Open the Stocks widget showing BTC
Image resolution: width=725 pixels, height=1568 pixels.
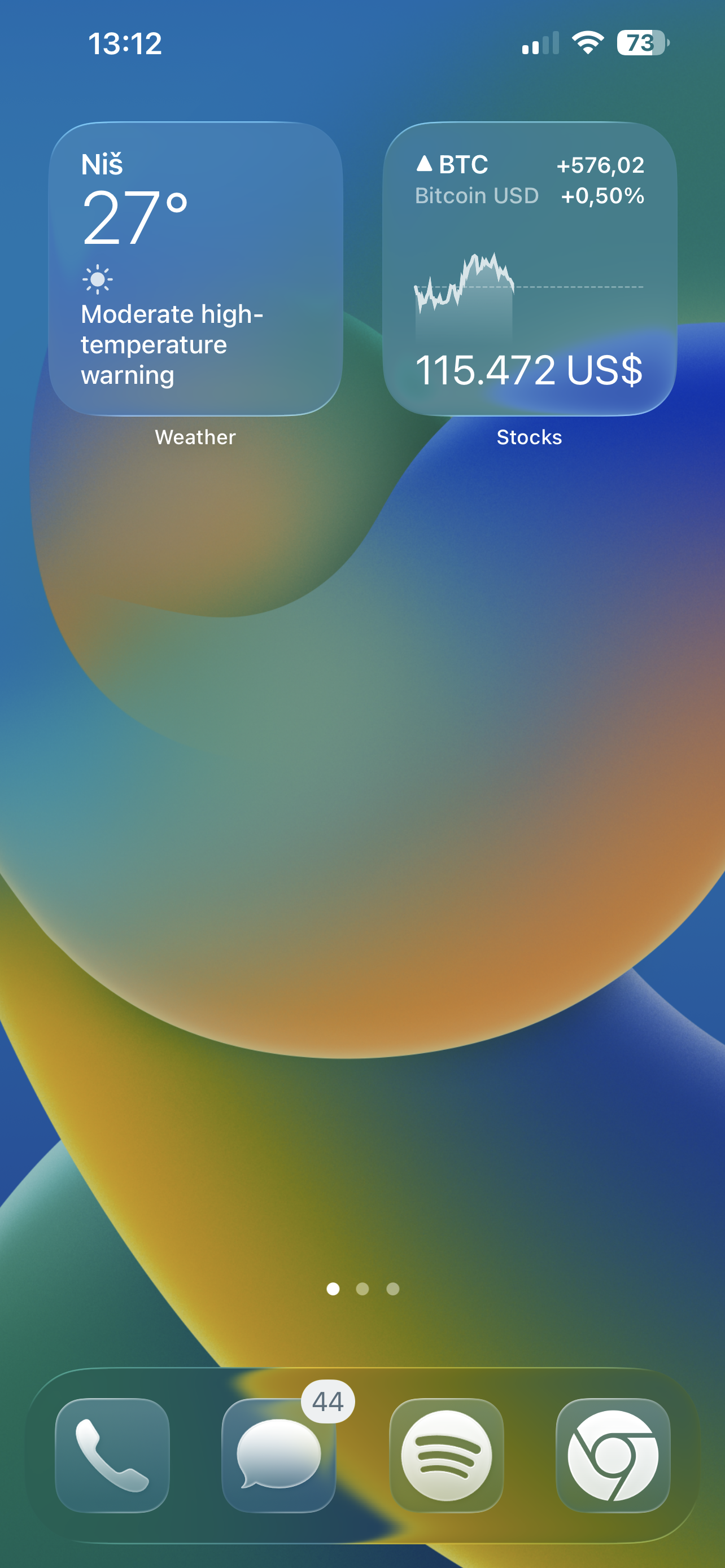(529, 269)
